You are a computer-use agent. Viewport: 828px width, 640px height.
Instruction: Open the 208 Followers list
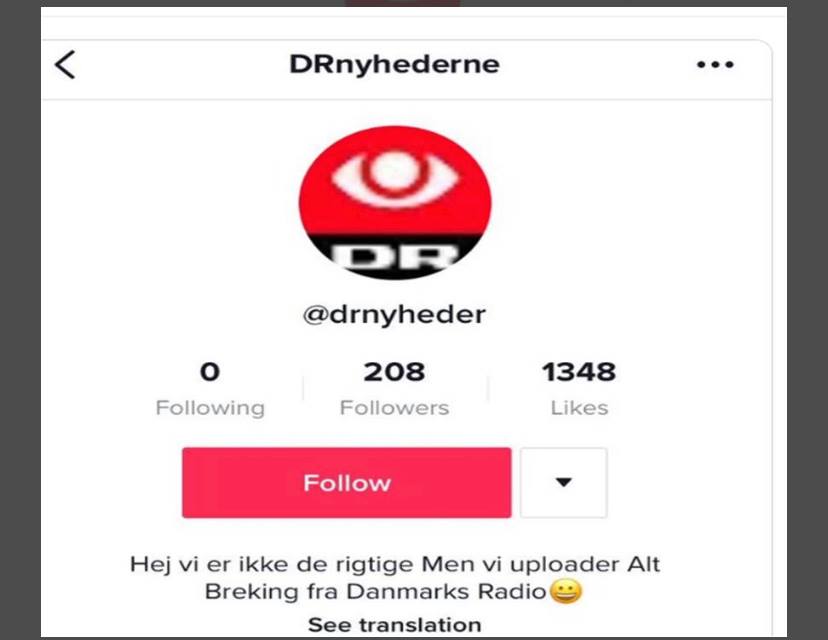pos(394,389)
